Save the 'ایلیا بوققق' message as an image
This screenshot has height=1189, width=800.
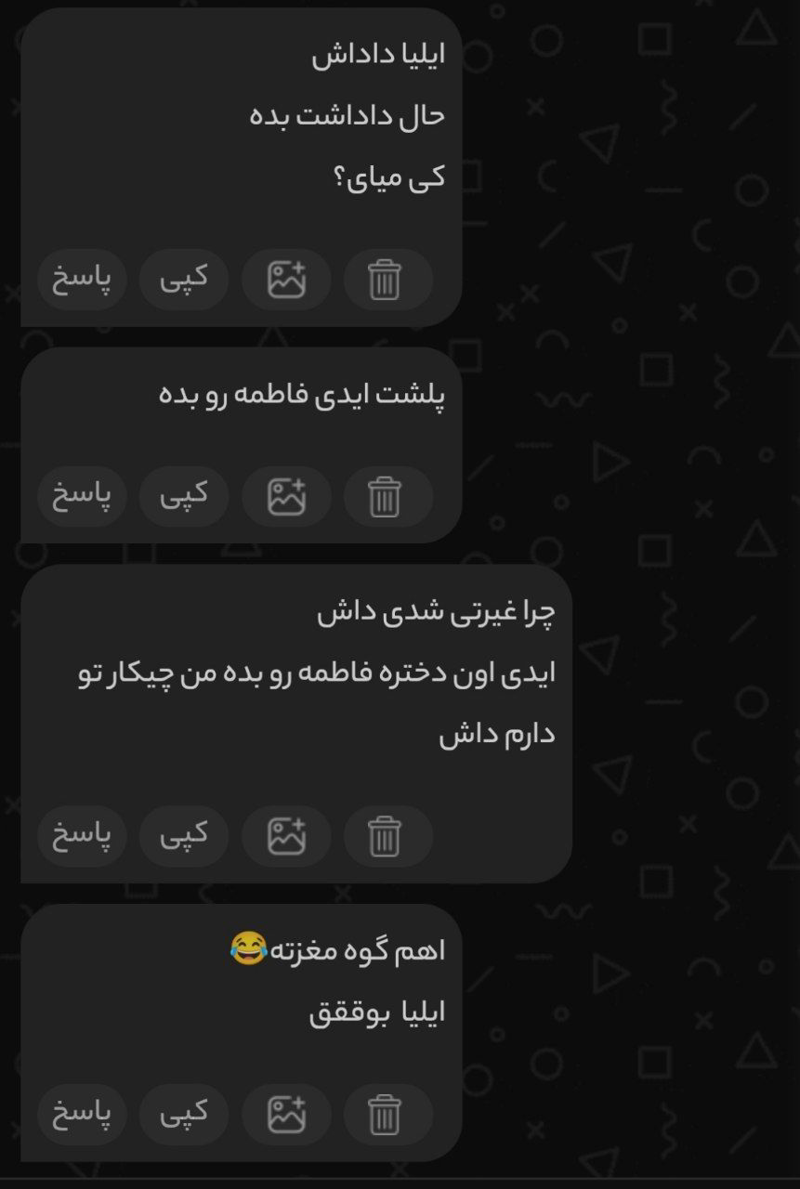(x=286, y=1114)
